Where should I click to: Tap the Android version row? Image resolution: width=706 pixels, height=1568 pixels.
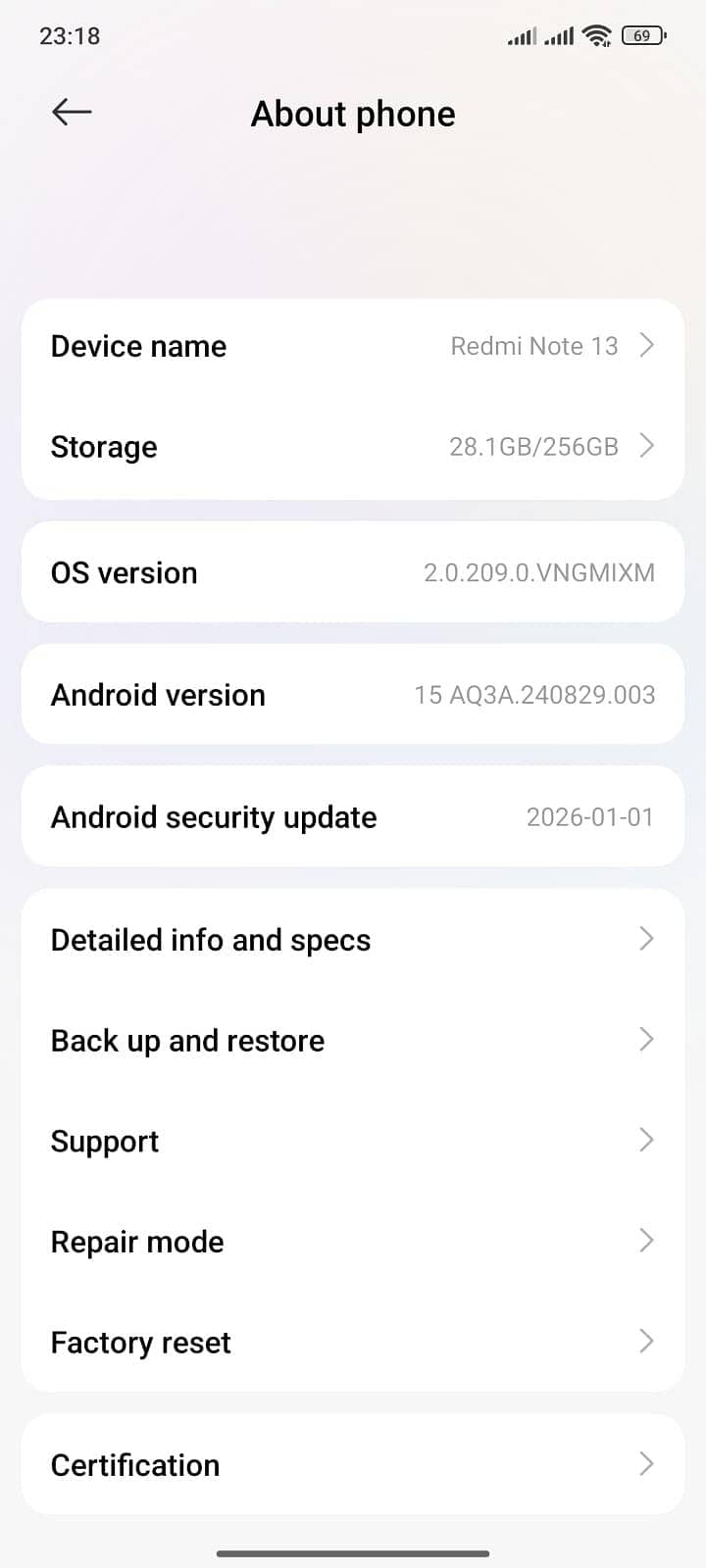click(353, 694)
